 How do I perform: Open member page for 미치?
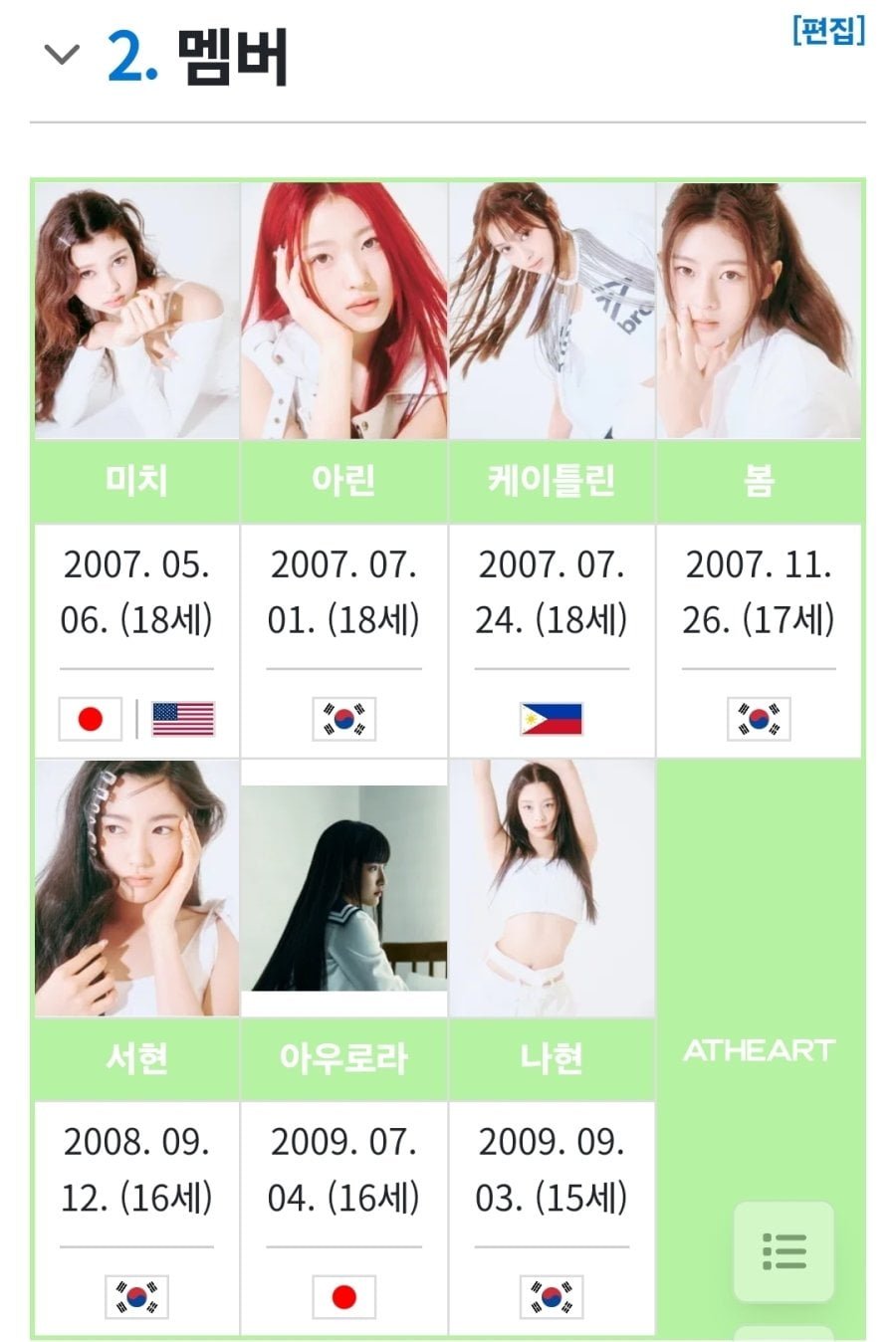click(136, 481)
